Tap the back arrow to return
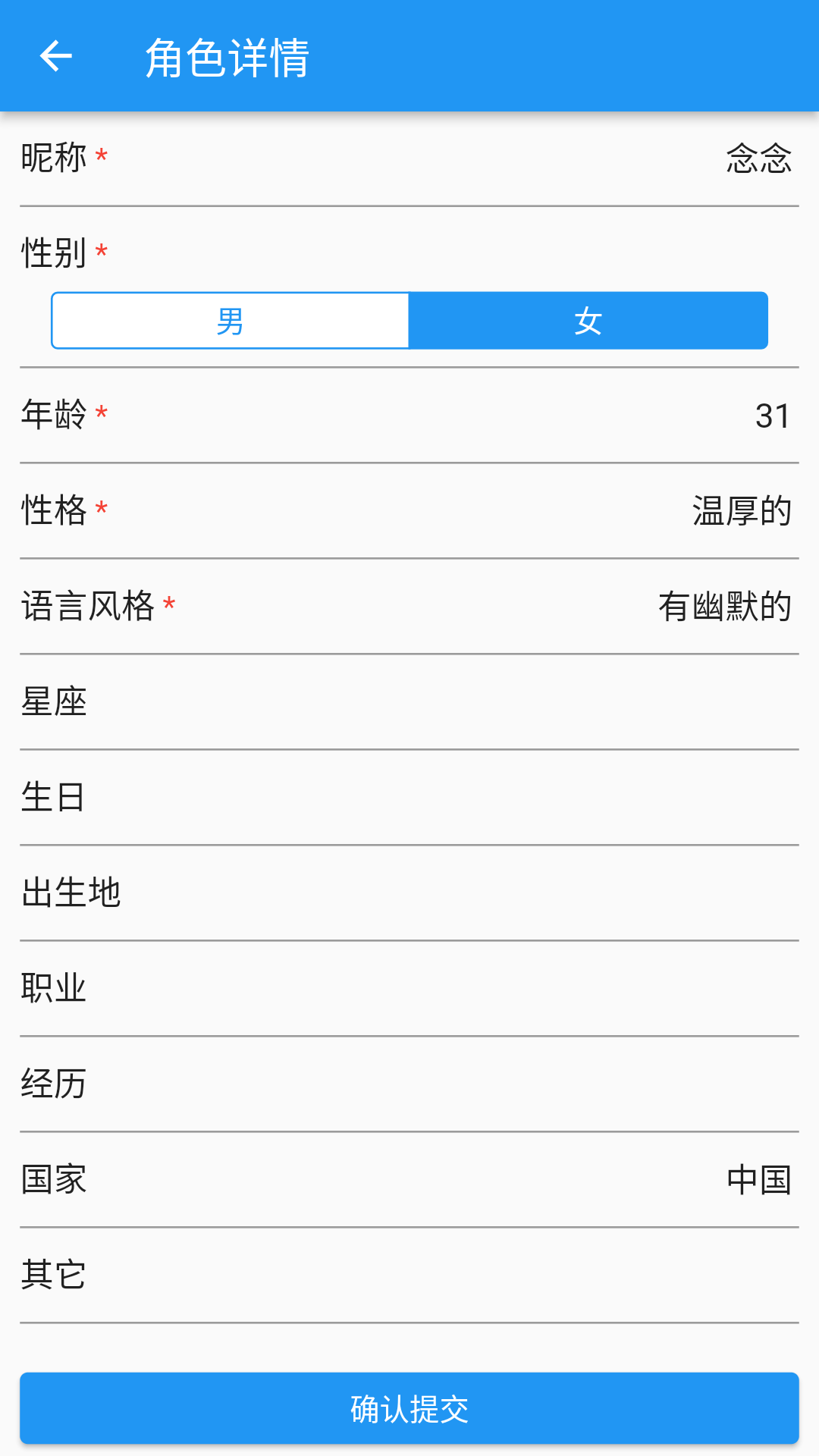The height and width of the screenshot is (1456, 819). 55,55
